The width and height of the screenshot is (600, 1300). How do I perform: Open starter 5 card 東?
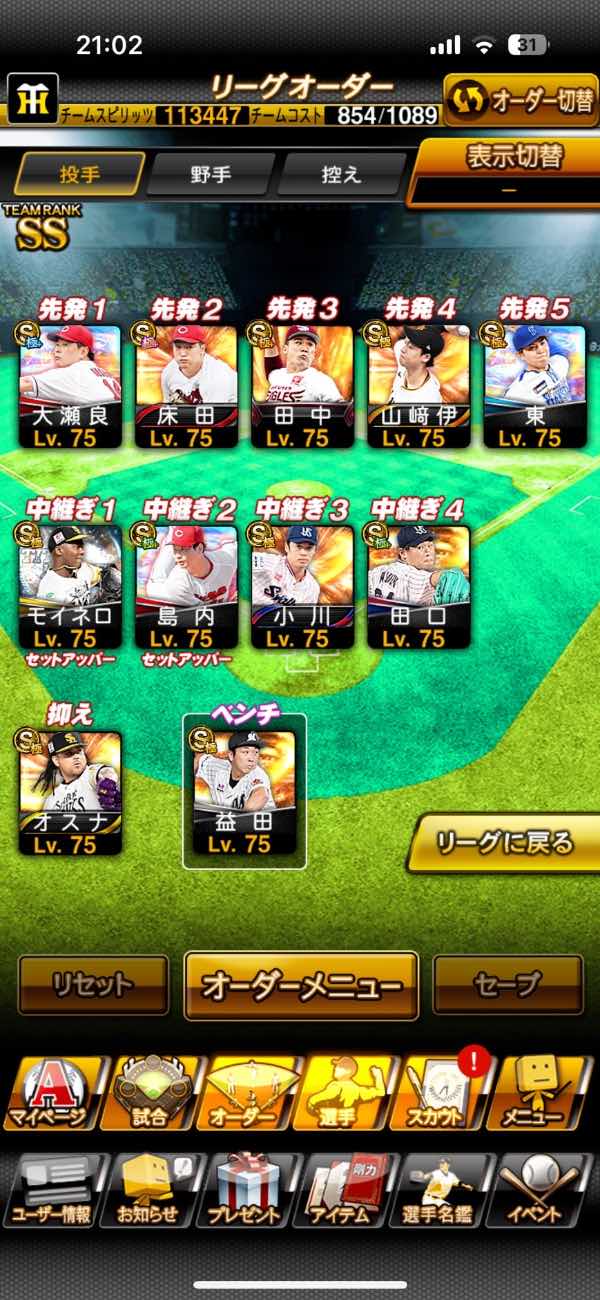[534, 385]
